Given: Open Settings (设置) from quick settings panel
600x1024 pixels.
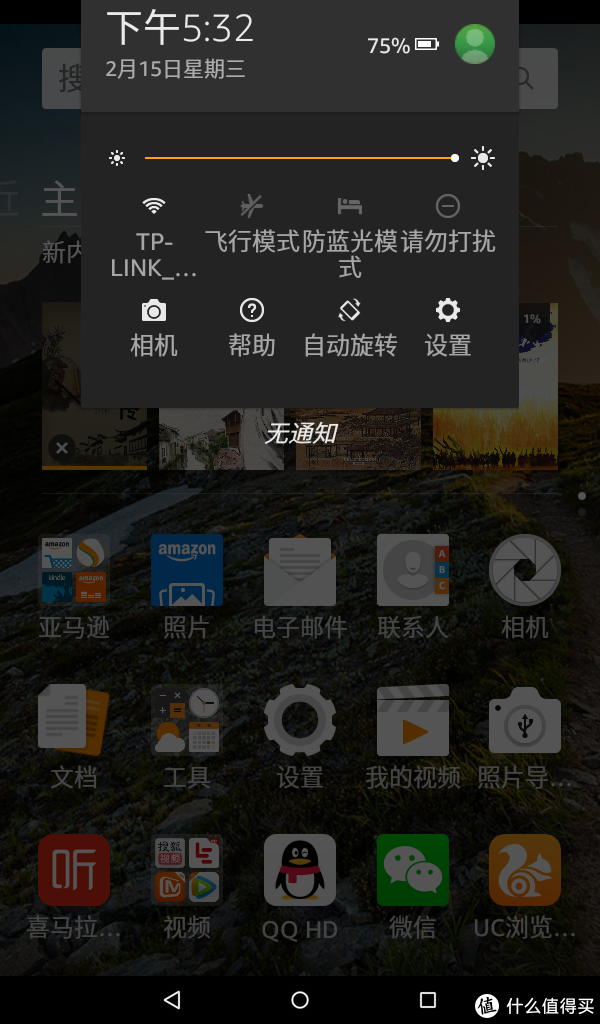Looking at the screenshot, I should point(448,328).
